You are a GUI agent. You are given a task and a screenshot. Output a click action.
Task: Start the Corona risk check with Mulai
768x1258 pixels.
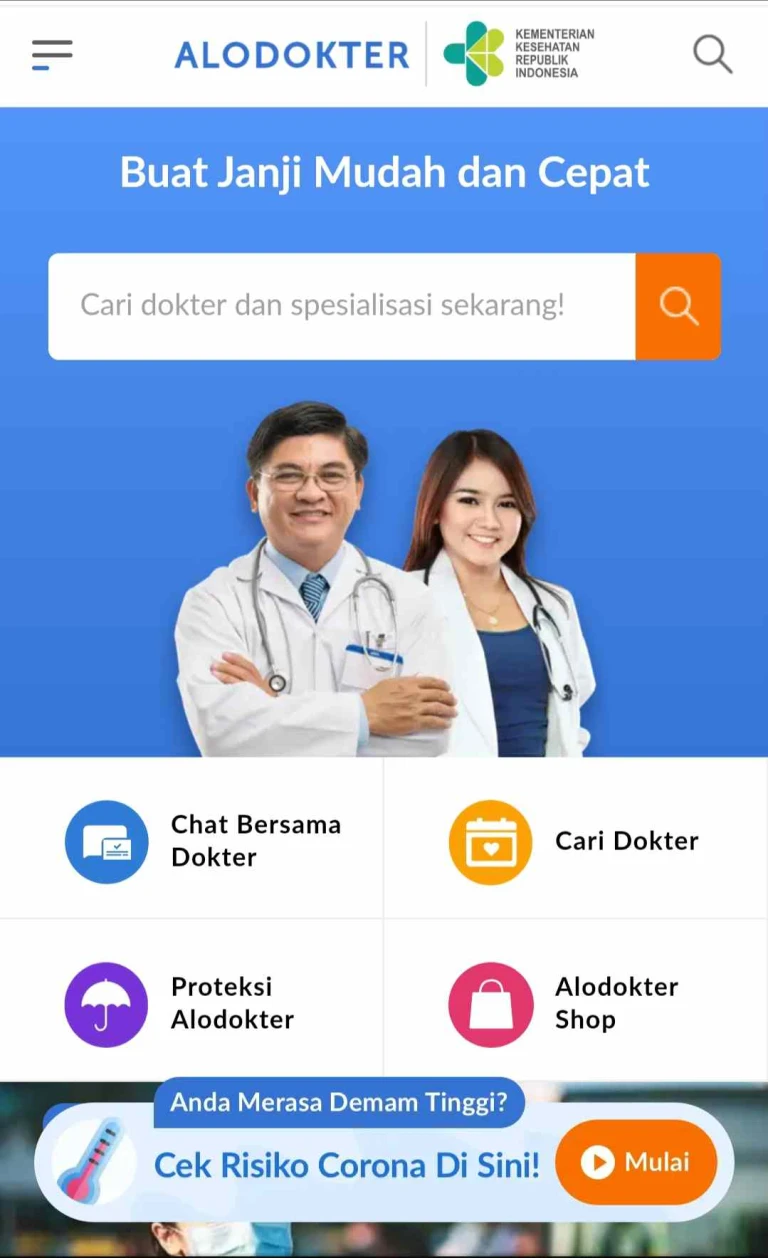[636, 1162]
